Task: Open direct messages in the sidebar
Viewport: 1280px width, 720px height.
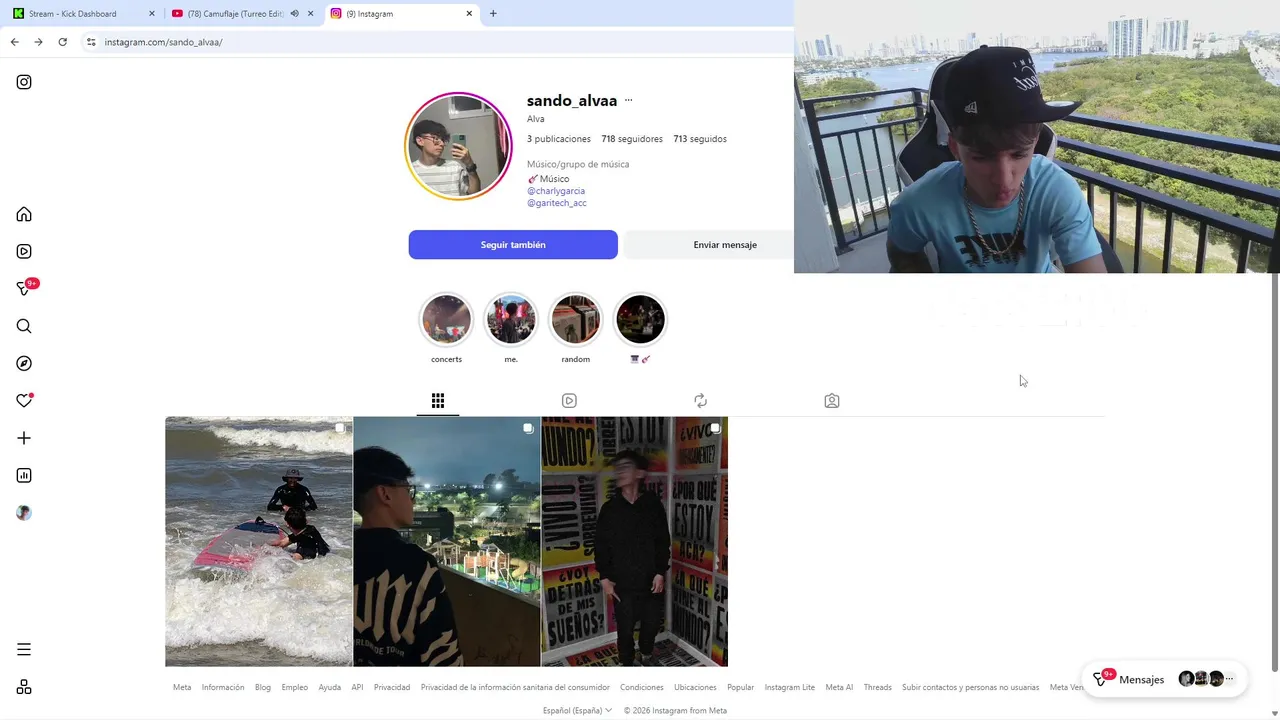Action: pyautogui.click(x=24, y=288)
